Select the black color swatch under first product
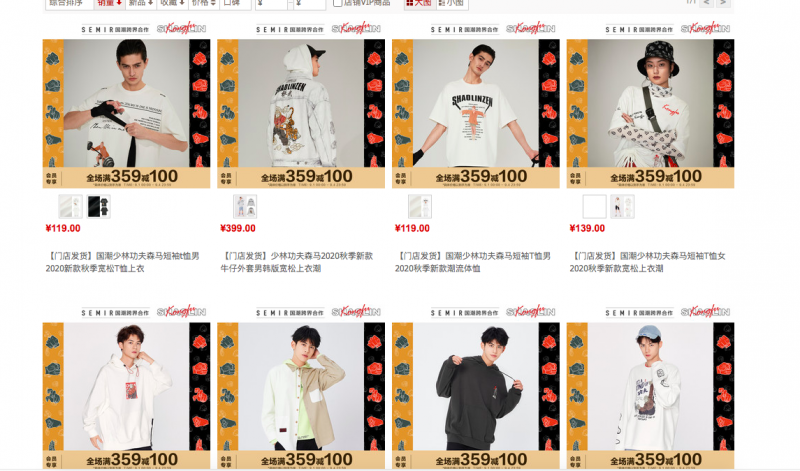The image size is (800, 471). coord(98,207)
